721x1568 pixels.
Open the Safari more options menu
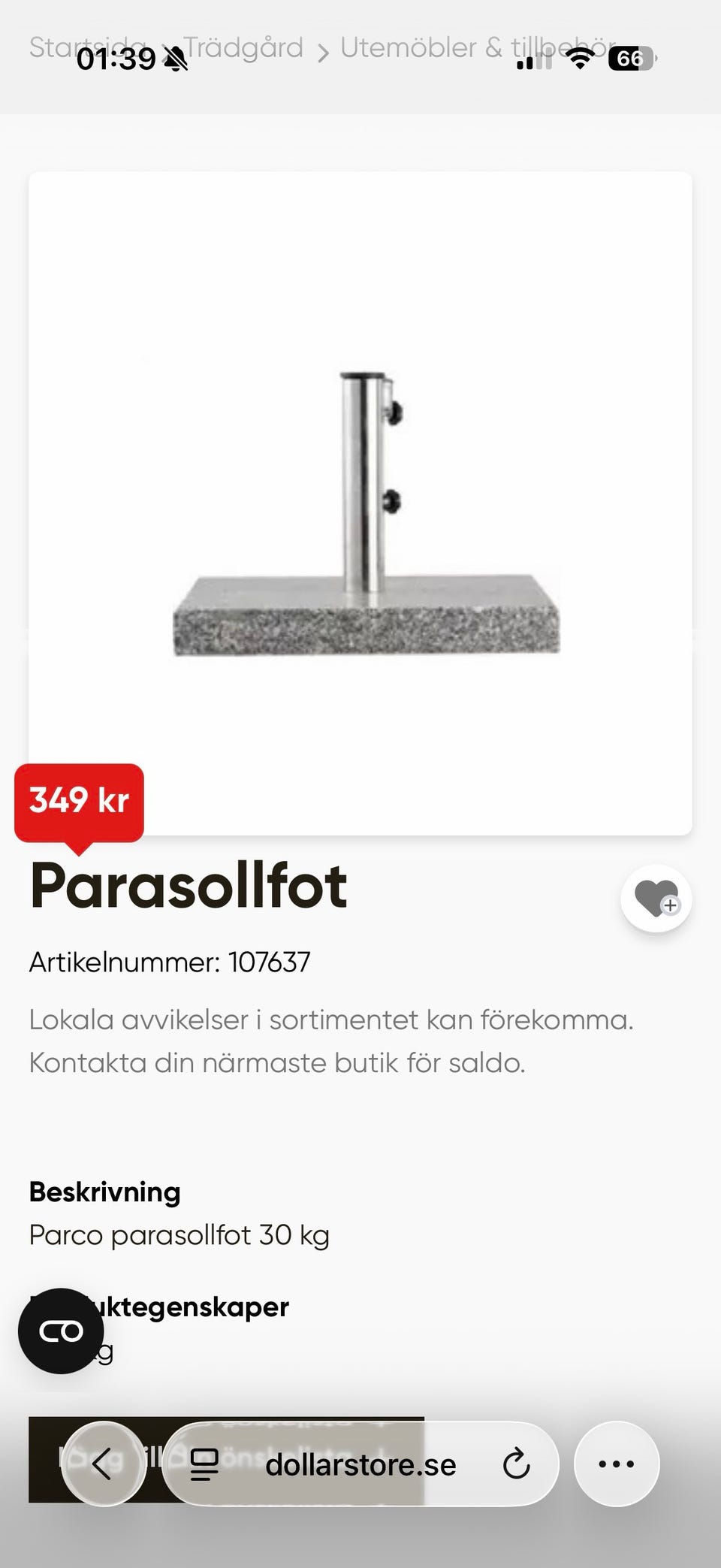[x=616, y=1463]
